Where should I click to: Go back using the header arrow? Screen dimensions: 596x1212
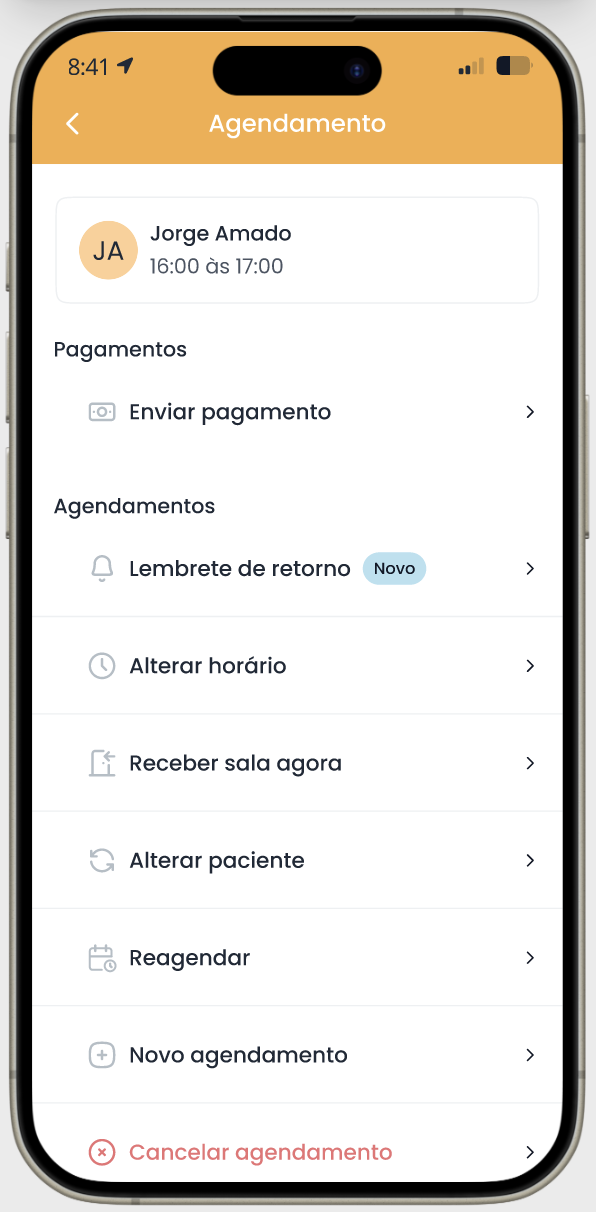tap(72, 124)
